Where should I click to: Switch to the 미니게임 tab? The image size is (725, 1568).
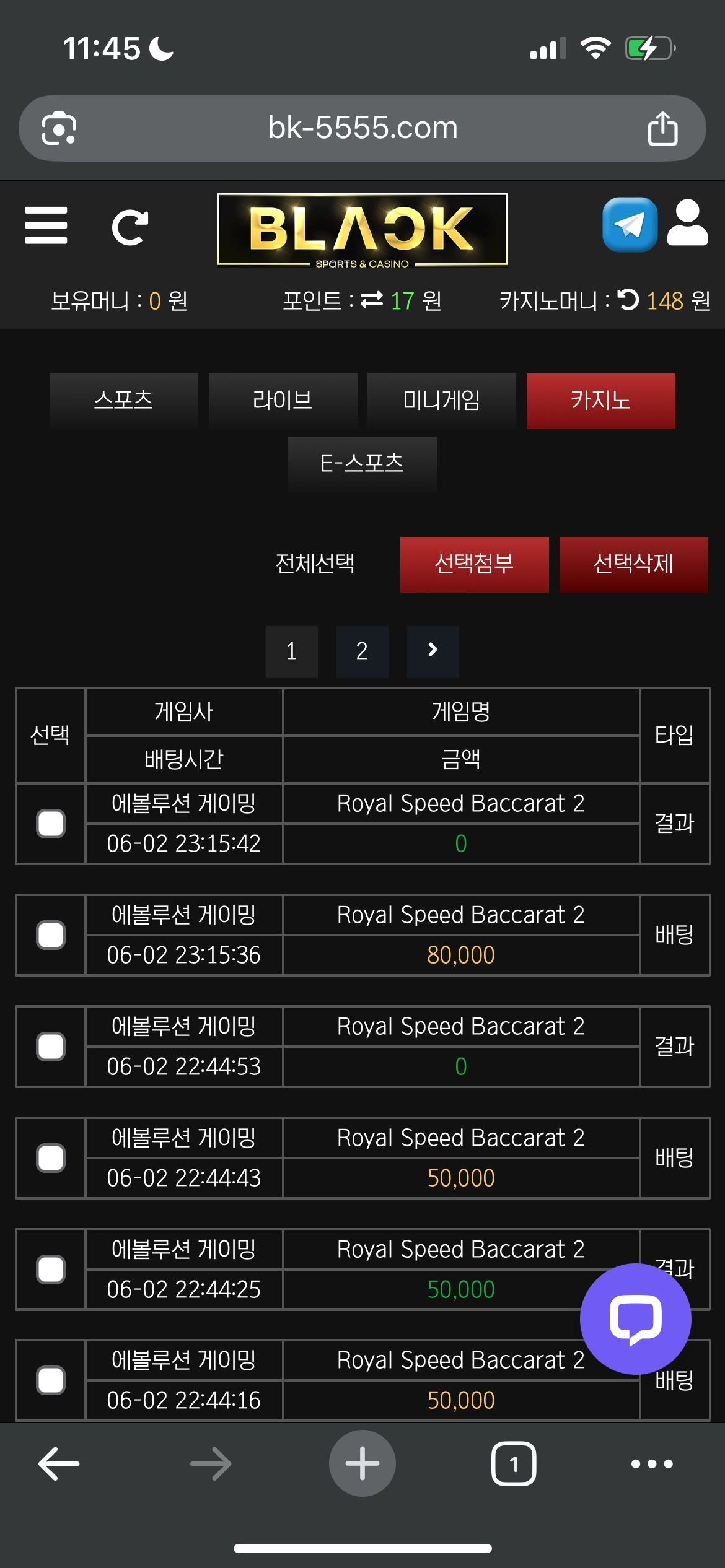pos(441,400)
